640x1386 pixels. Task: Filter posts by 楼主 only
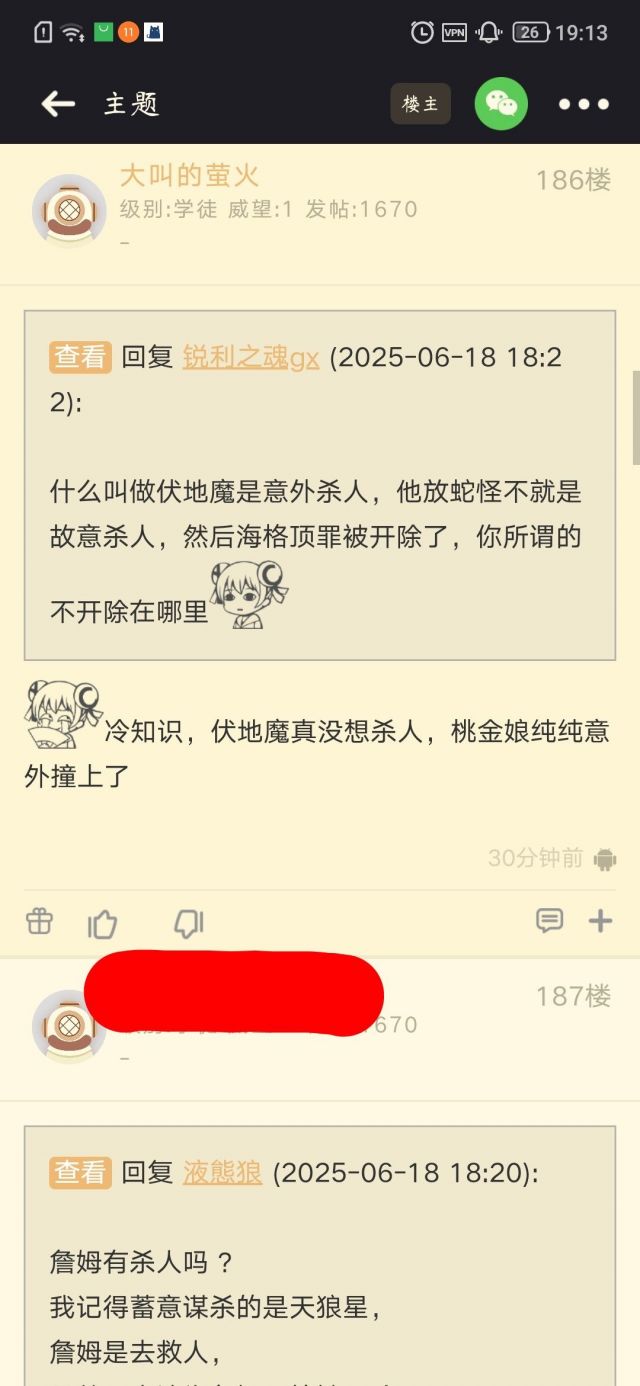(x=420, y=104)
